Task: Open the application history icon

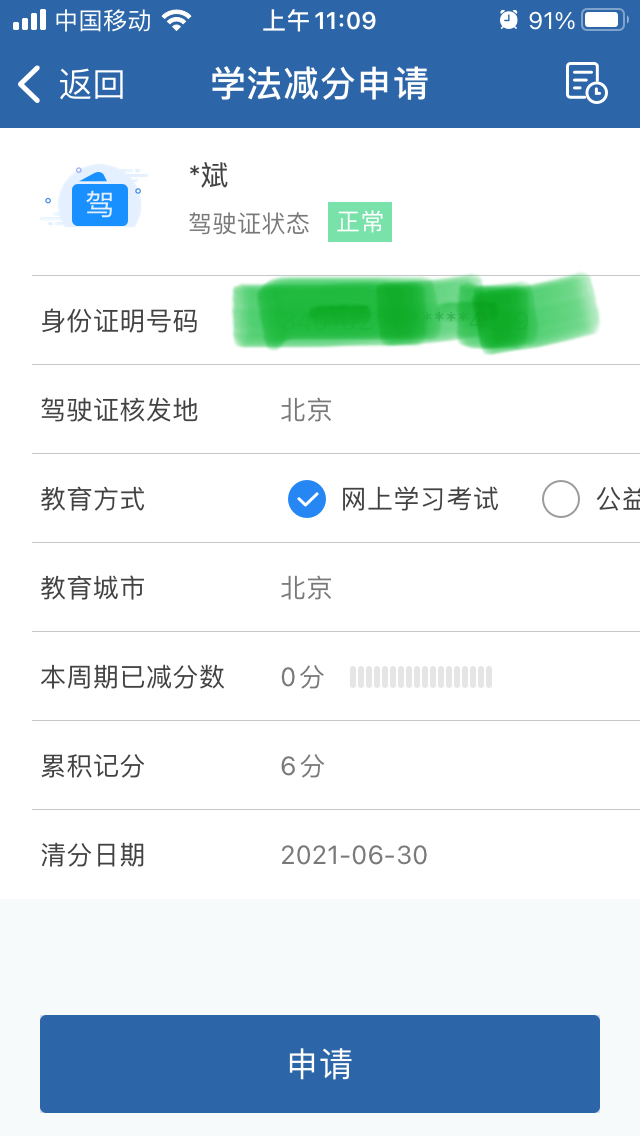Action: (x=586, y=83)
